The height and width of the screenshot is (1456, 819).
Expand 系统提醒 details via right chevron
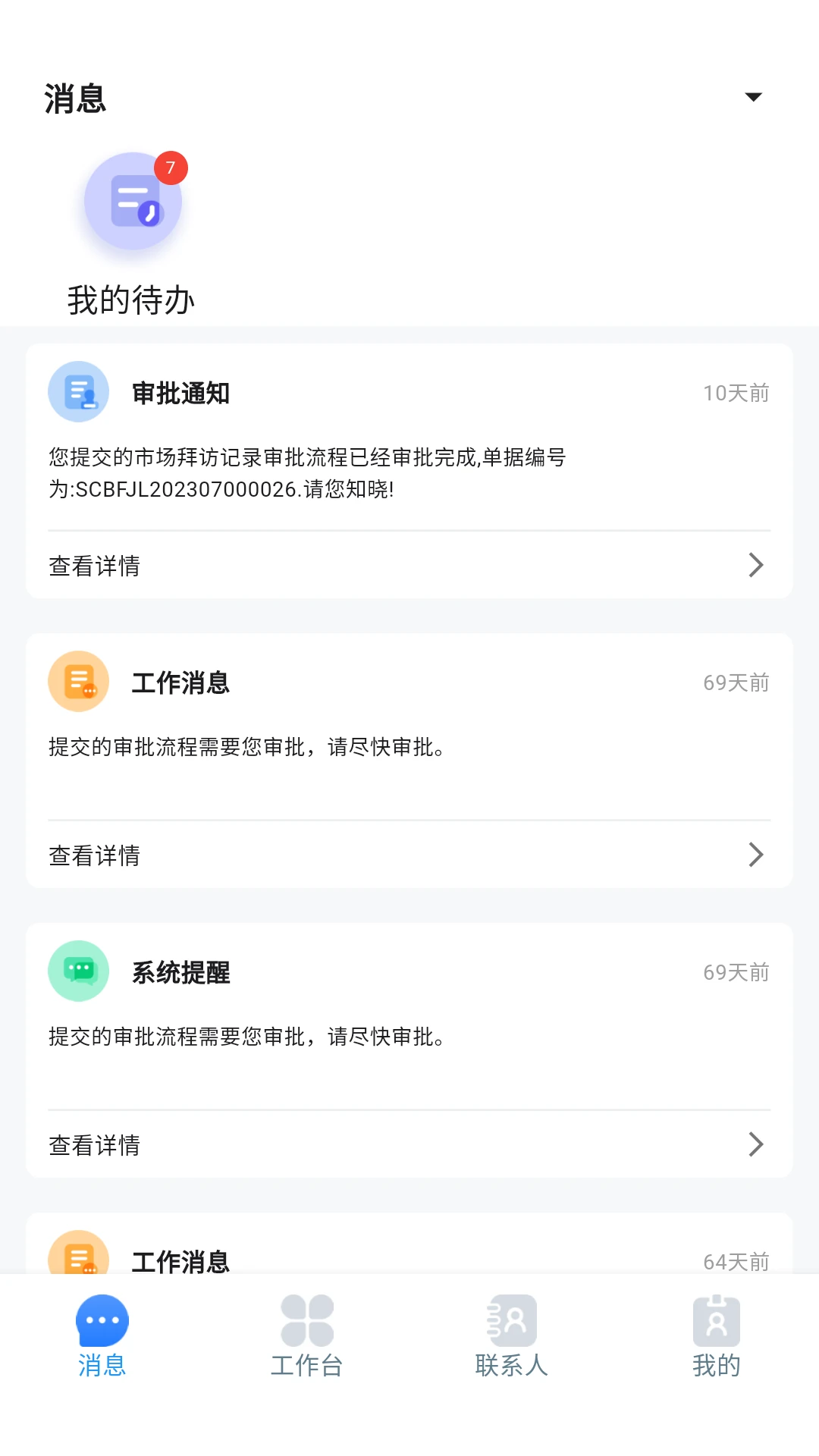point(755,1144)
